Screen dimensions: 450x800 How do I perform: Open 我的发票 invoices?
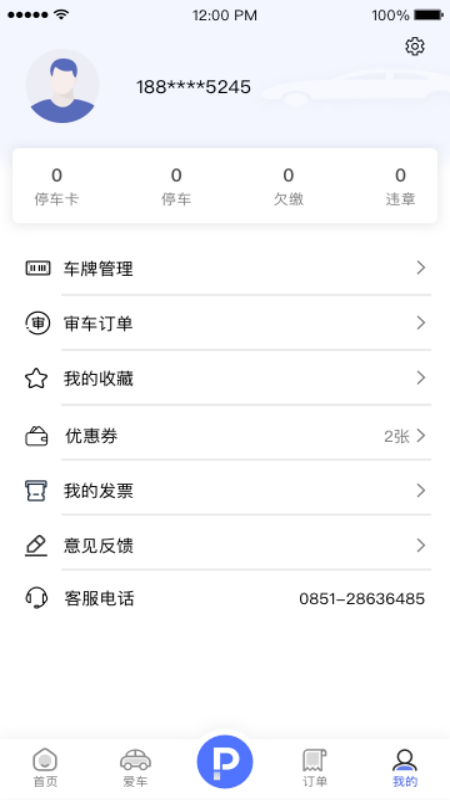click(225, 491)
